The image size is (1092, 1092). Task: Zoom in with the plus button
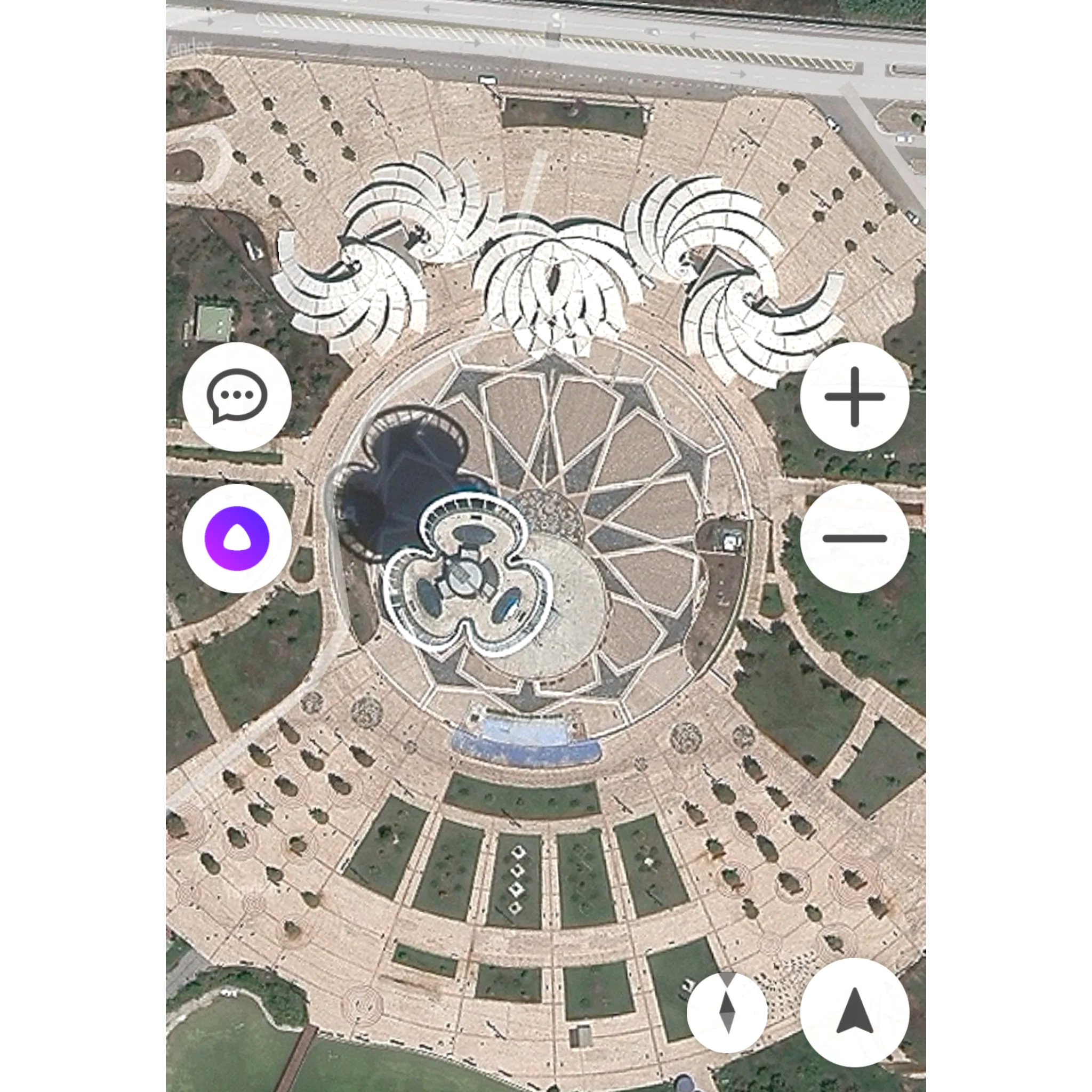point(855,396)
